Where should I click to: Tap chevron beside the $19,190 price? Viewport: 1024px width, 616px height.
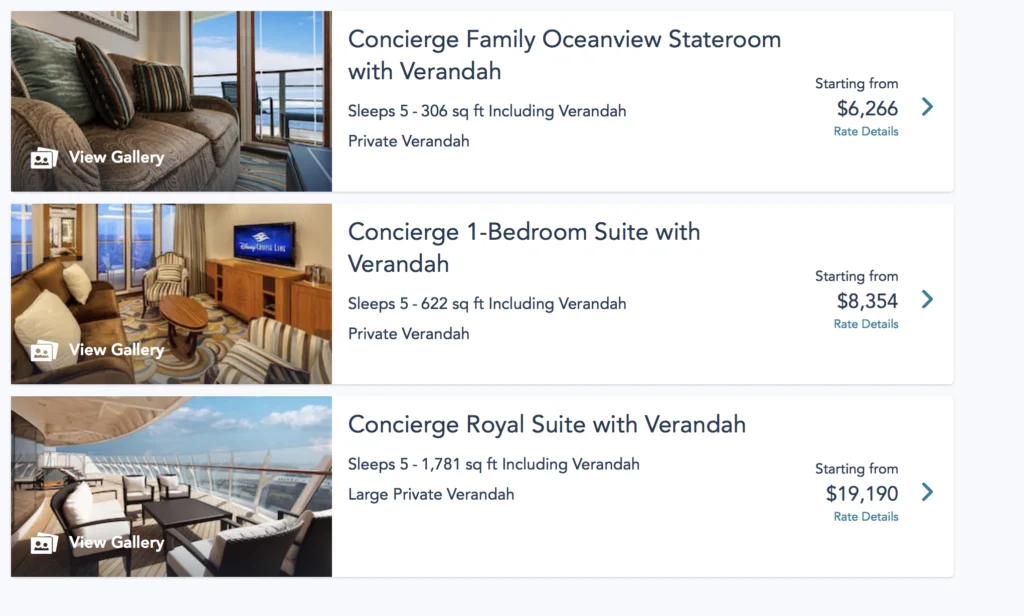pos(927,492)
